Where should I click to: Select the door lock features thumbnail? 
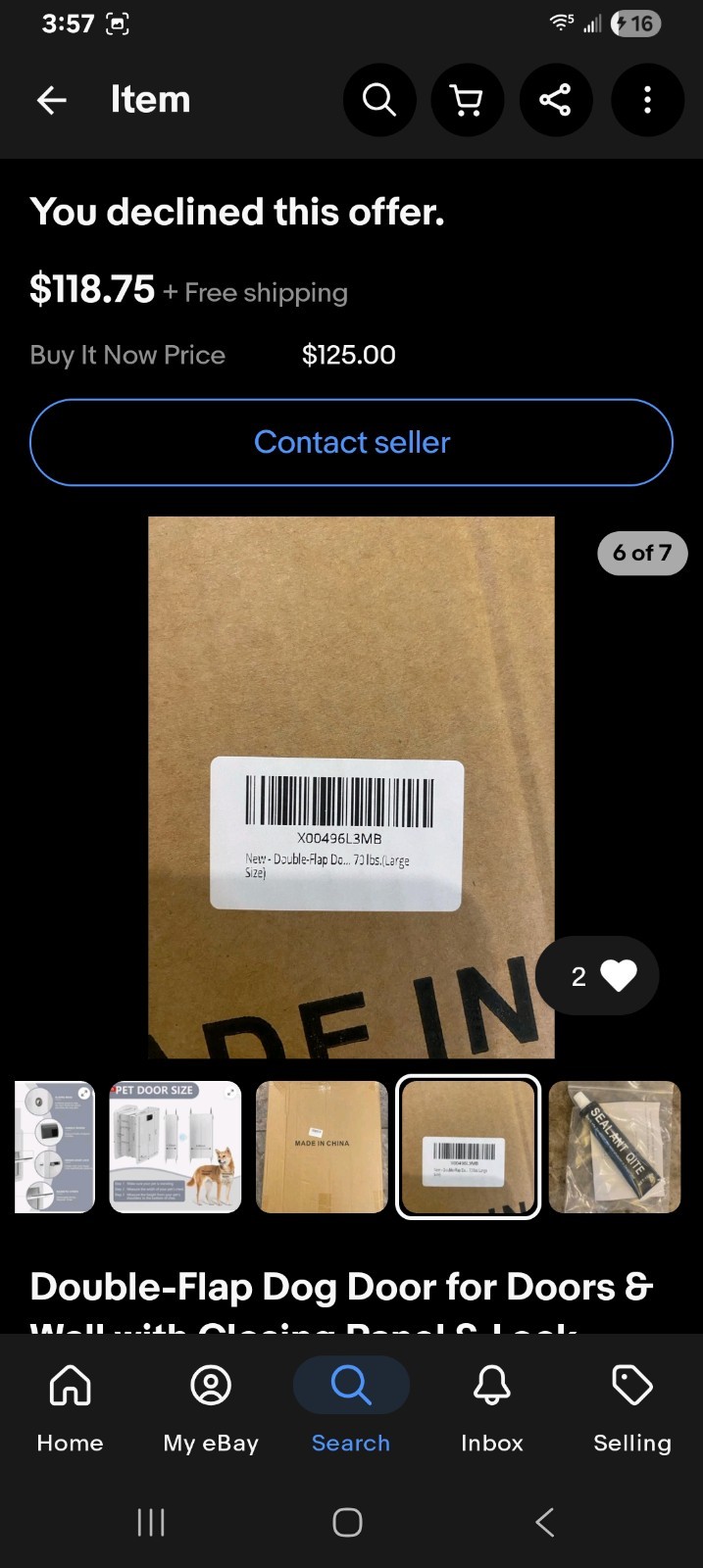(x=55, y=1147)
